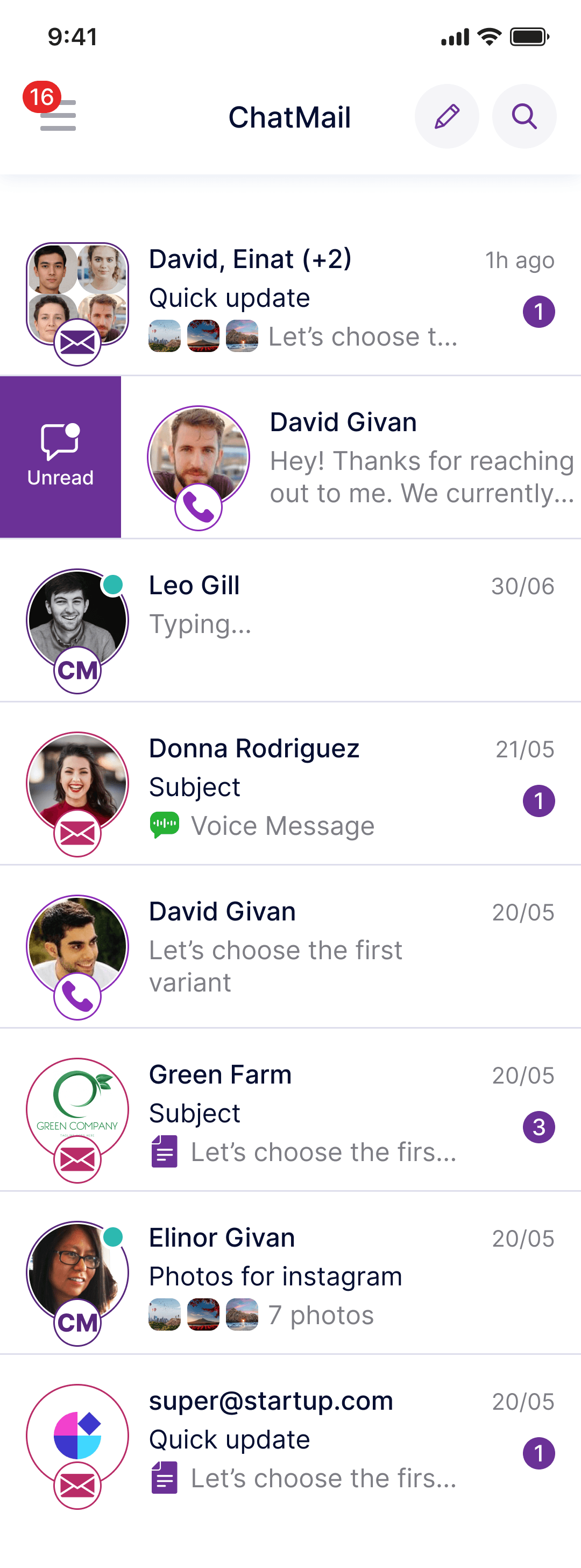Screen dimensions: 581x1568
Task: Click the online status dot on Leo Gill
Action: [x=112, y=582]
